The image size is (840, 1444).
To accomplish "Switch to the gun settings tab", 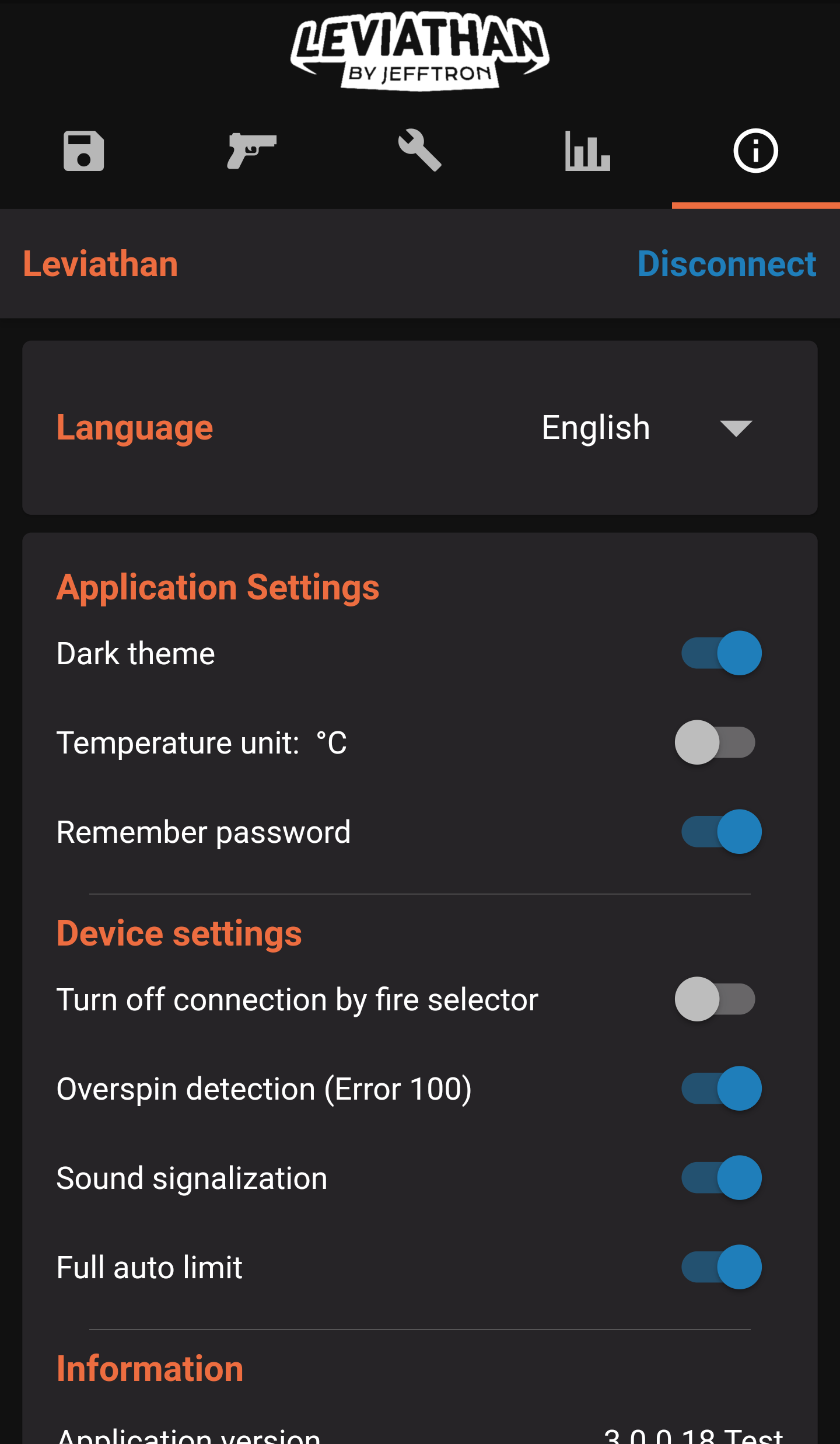I will click(x=251, y=151).
